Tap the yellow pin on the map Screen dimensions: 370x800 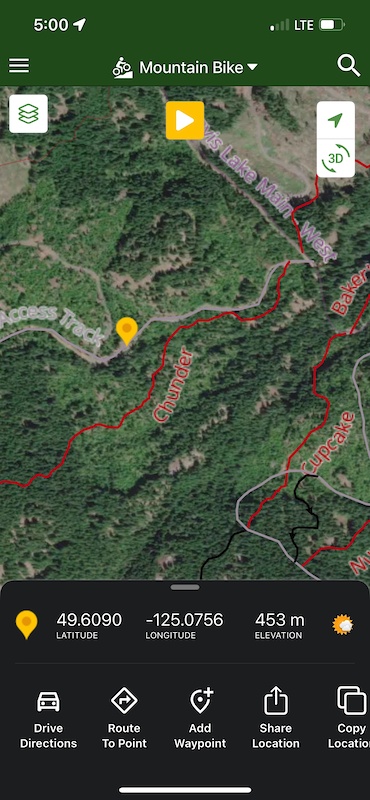point(127,330)
